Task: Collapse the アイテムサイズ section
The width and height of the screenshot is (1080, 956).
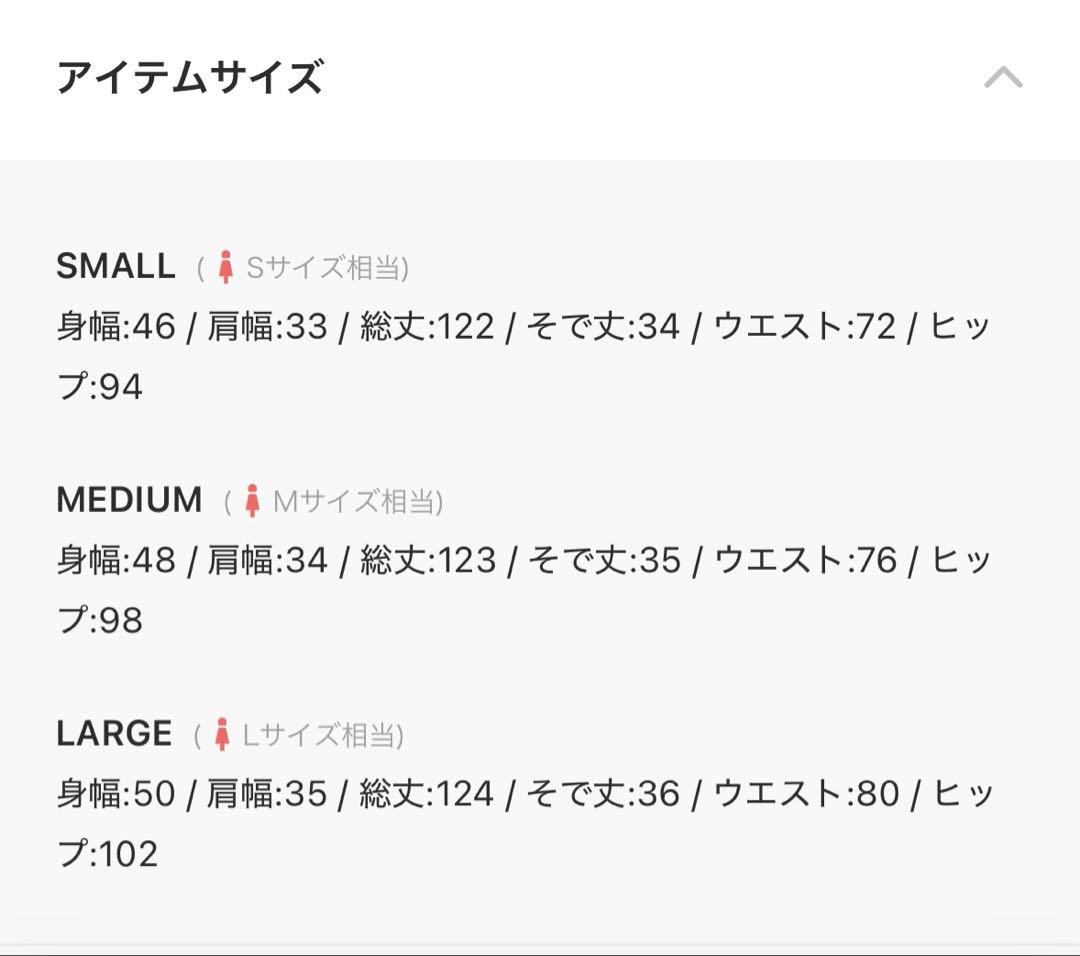Action: 1003,78
